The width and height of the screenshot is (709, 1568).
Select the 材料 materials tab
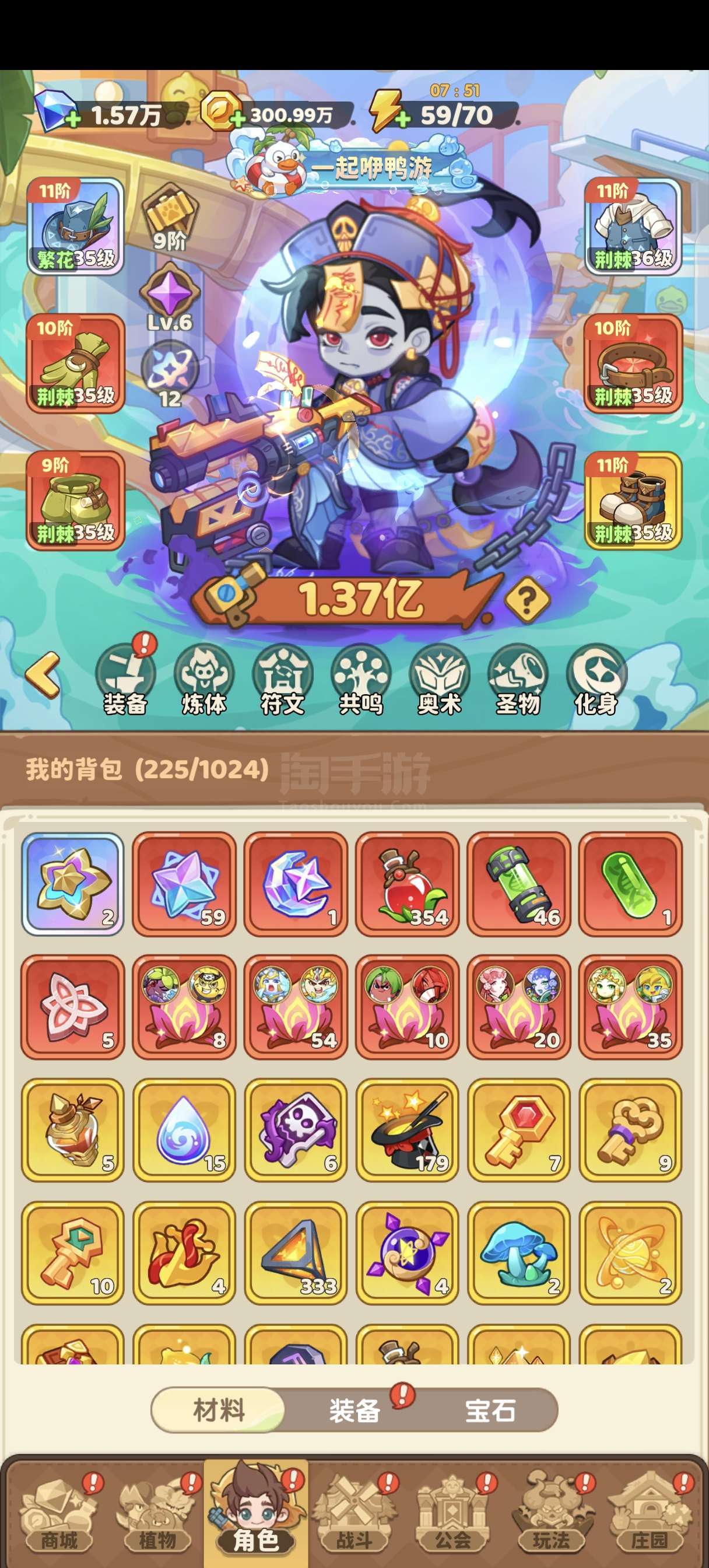click(x=219, y=1410)
